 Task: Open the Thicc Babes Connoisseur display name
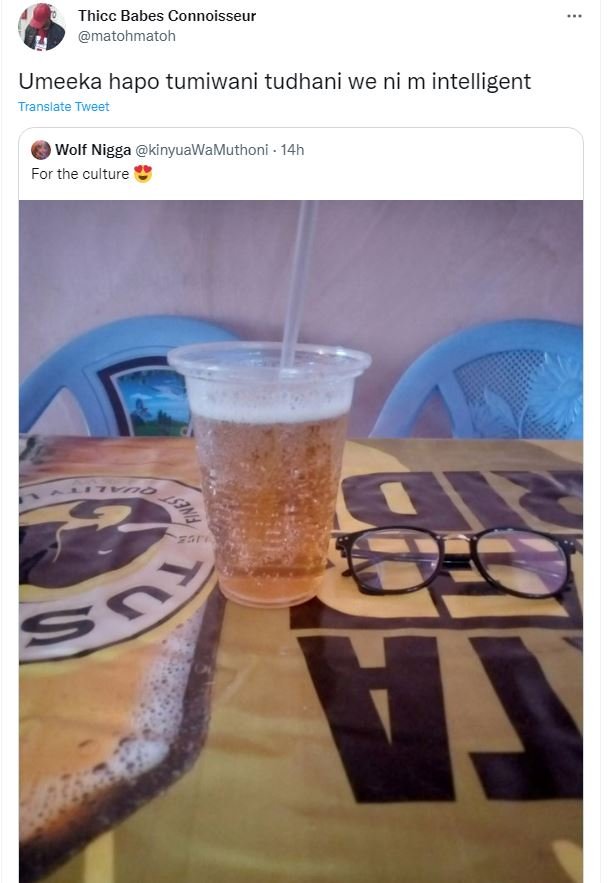click(x=167, y=16)
